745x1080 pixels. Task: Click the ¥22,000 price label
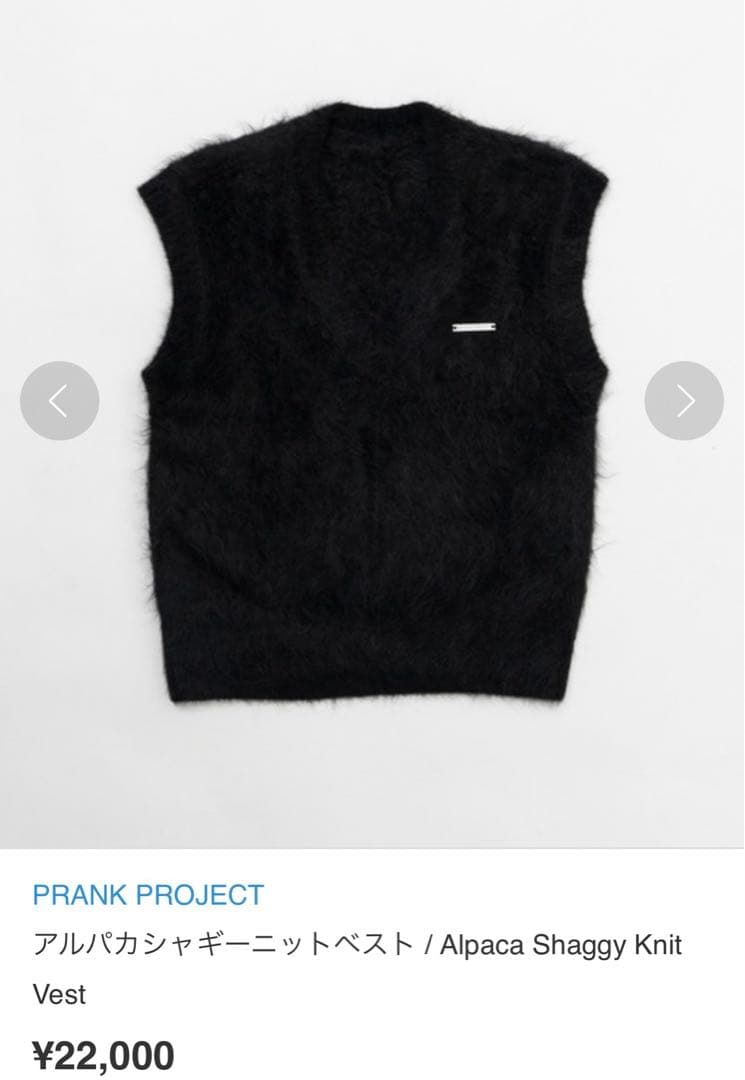[103, 1051]
